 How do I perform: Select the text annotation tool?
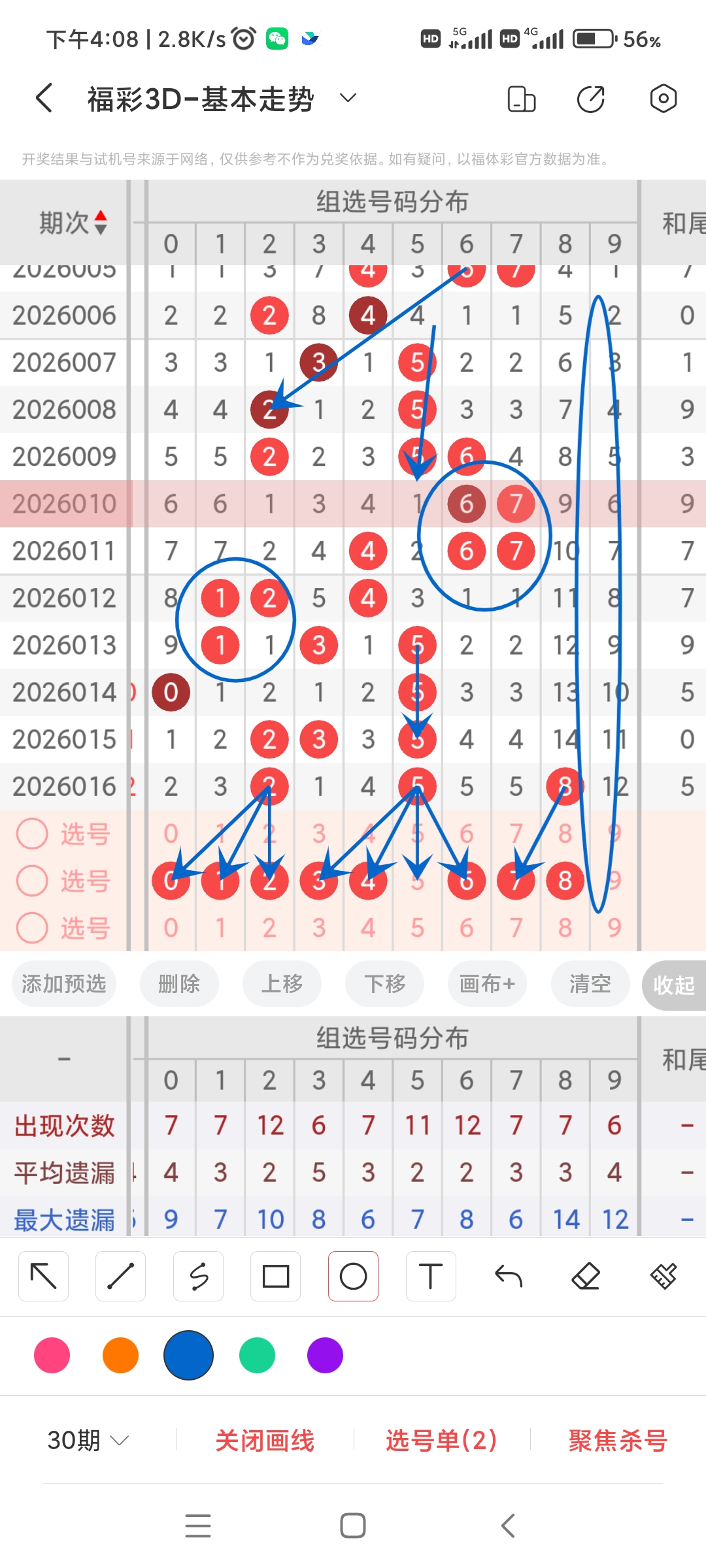(431, 1275)
